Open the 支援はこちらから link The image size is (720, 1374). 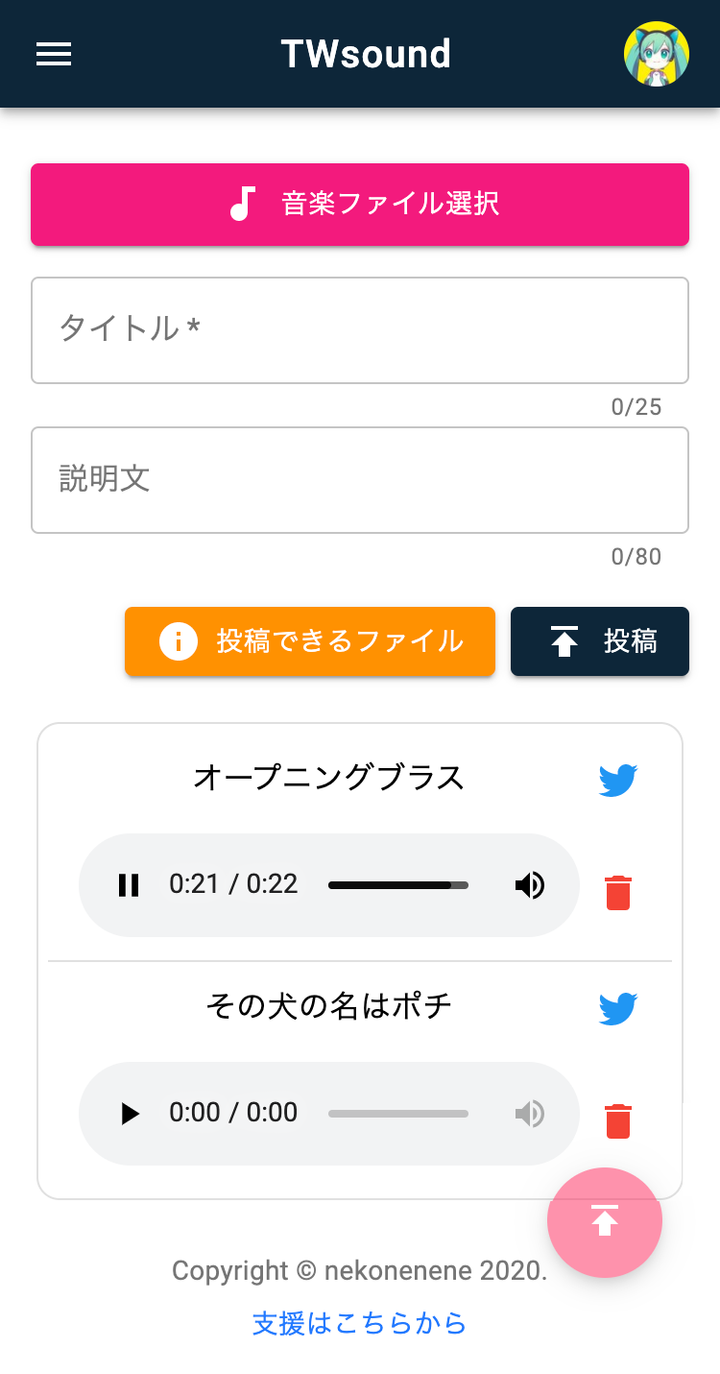click(360, 1323)
